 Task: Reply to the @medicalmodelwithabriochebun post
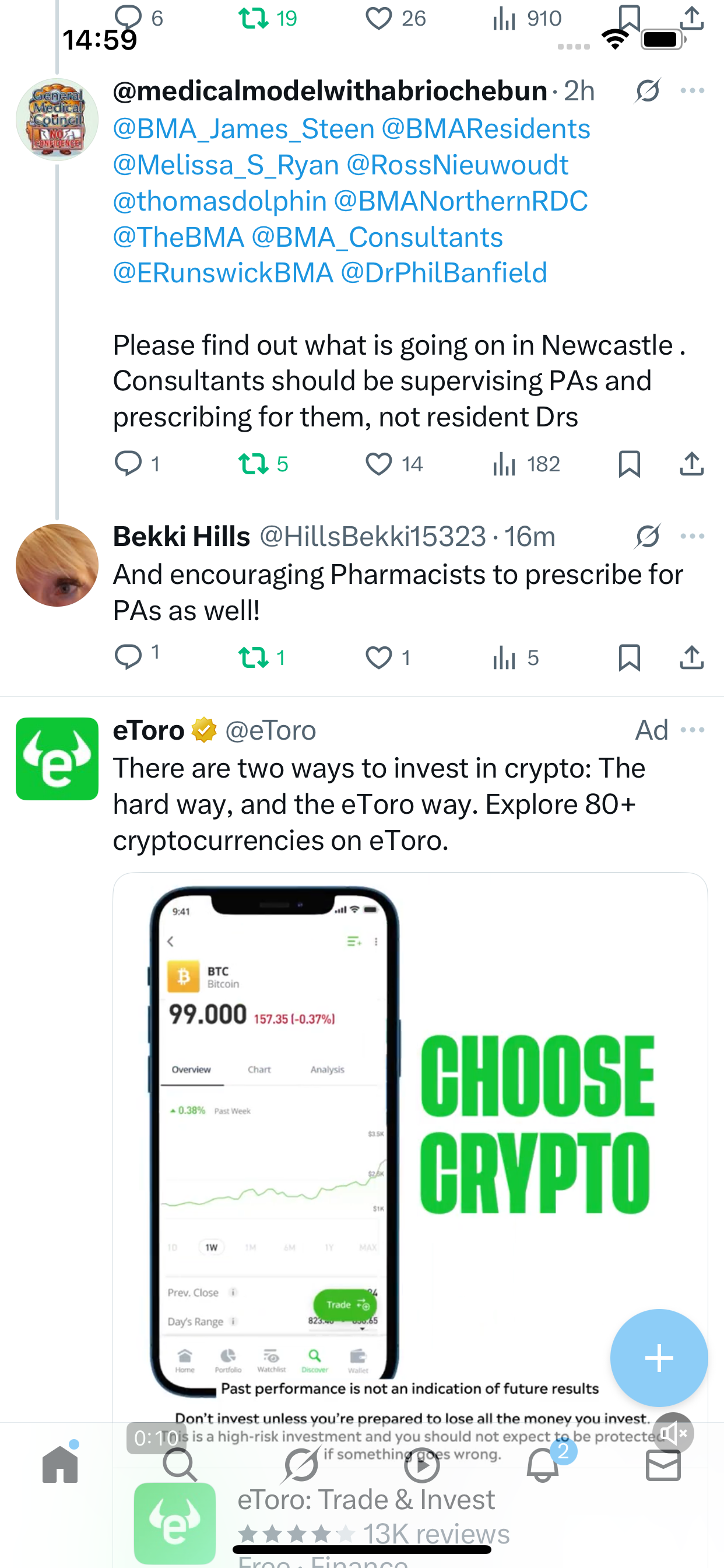[x=128, y=464]
